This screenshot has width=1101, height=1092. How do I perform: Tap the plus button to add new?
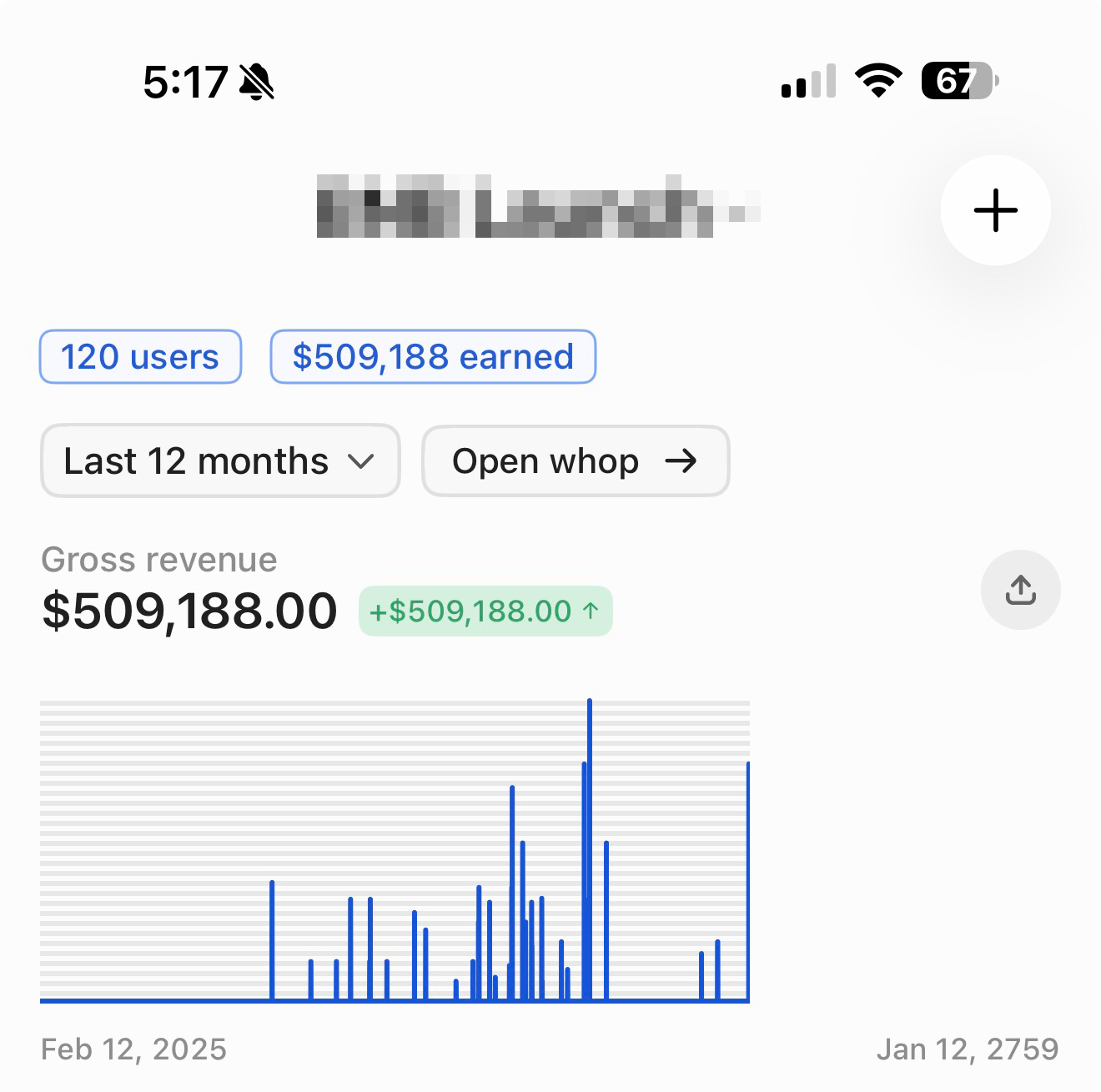tap(995, 210)
